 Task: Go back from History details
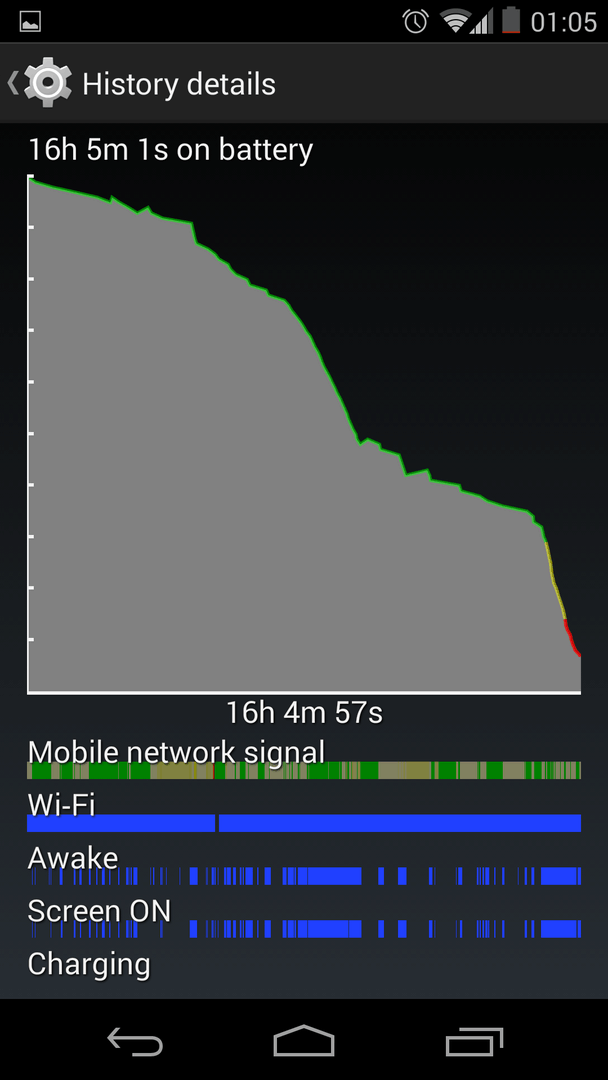pyautogui.click(x=40, y=84)
